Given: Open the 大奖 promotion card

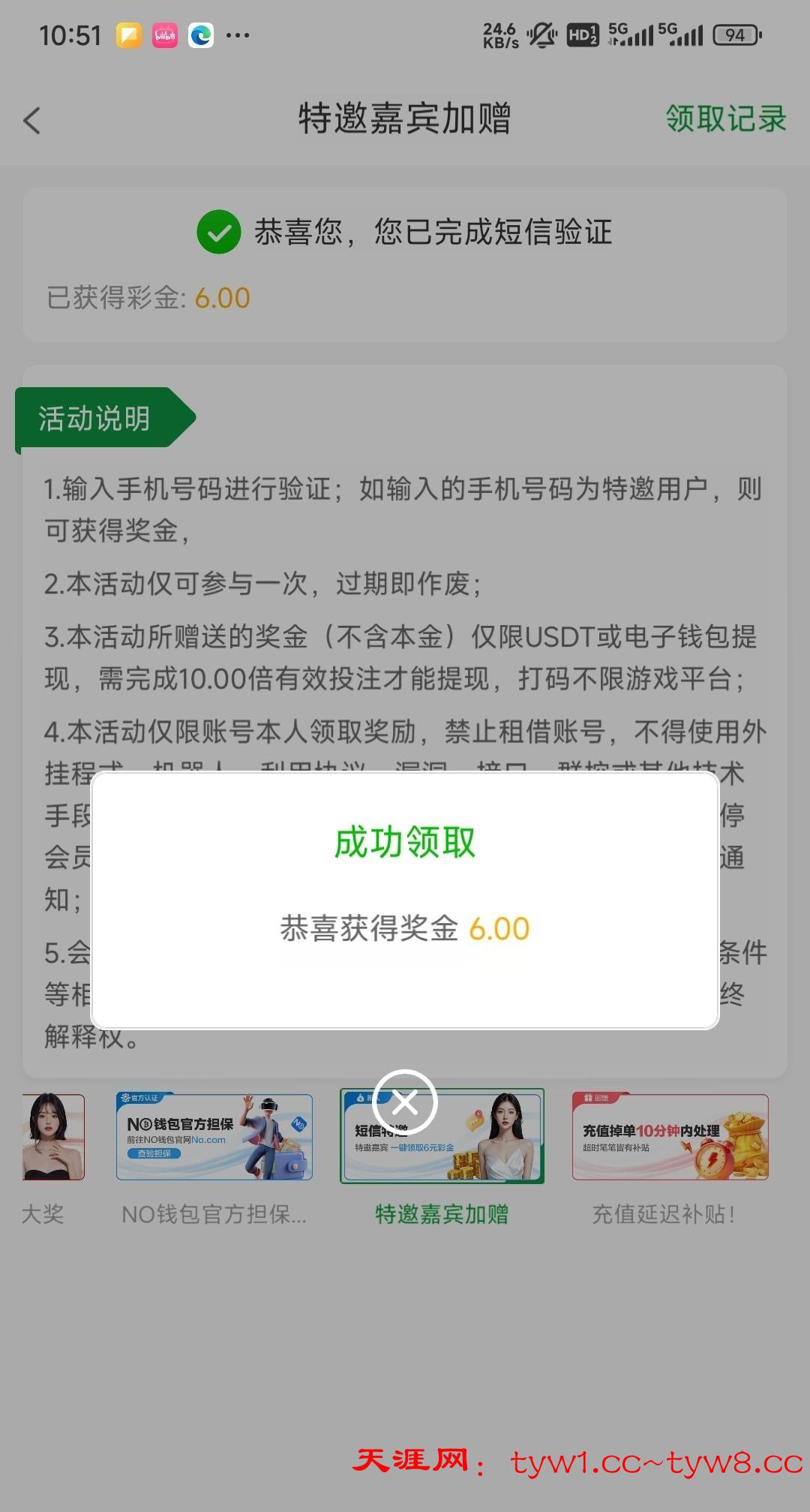Looking at the screenshot, I should [x=51, y=1137].
